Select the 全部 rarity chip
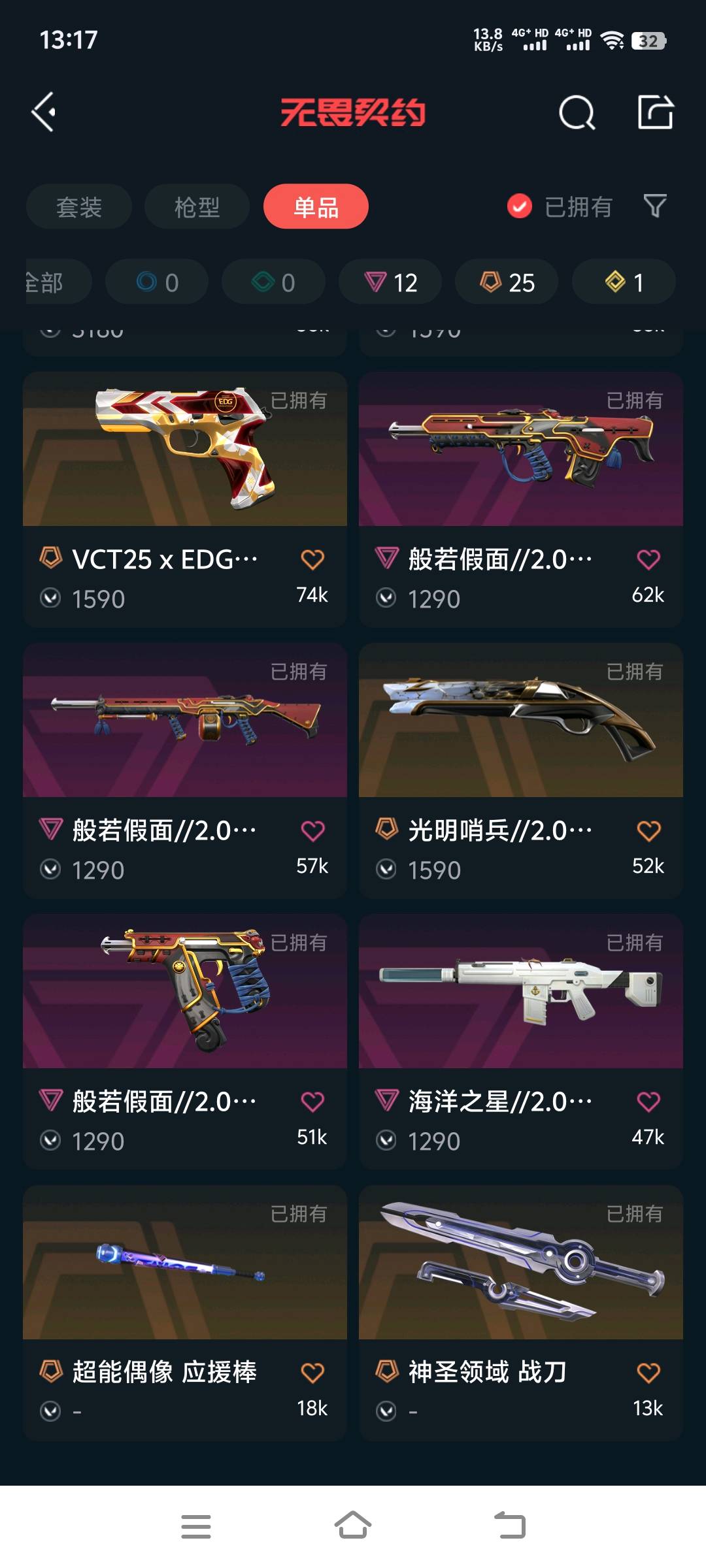The width and height of the screenshot is (706, 1568). 49,282
